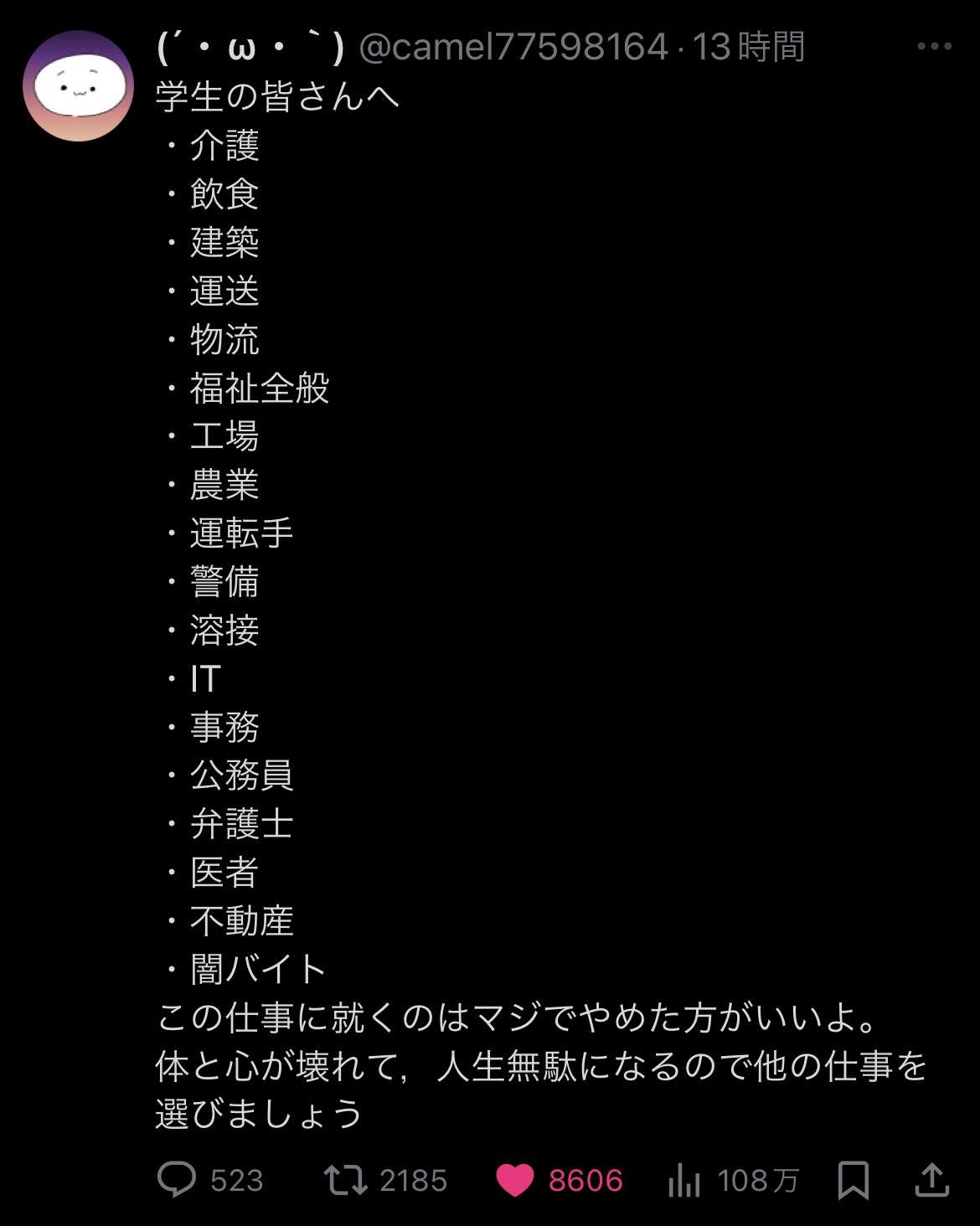Viewport: 980px width, 1226px height.
Task: Open the @camel77598164 profile link
Action: pyautogui.click(x=513, y=47)
